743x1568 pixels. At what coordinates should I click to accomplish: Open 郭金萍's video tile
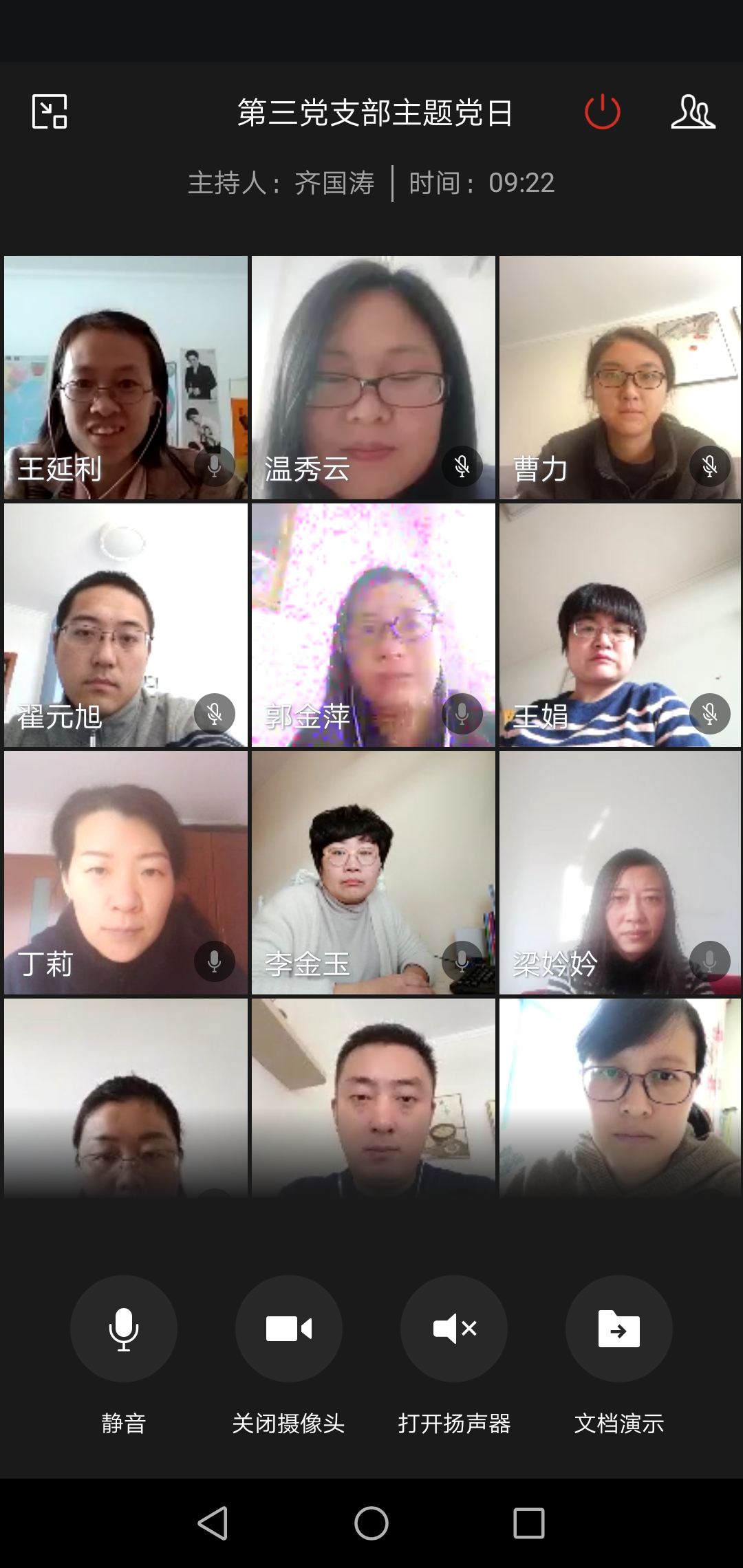pyautogui.click(x=373, y=624)
